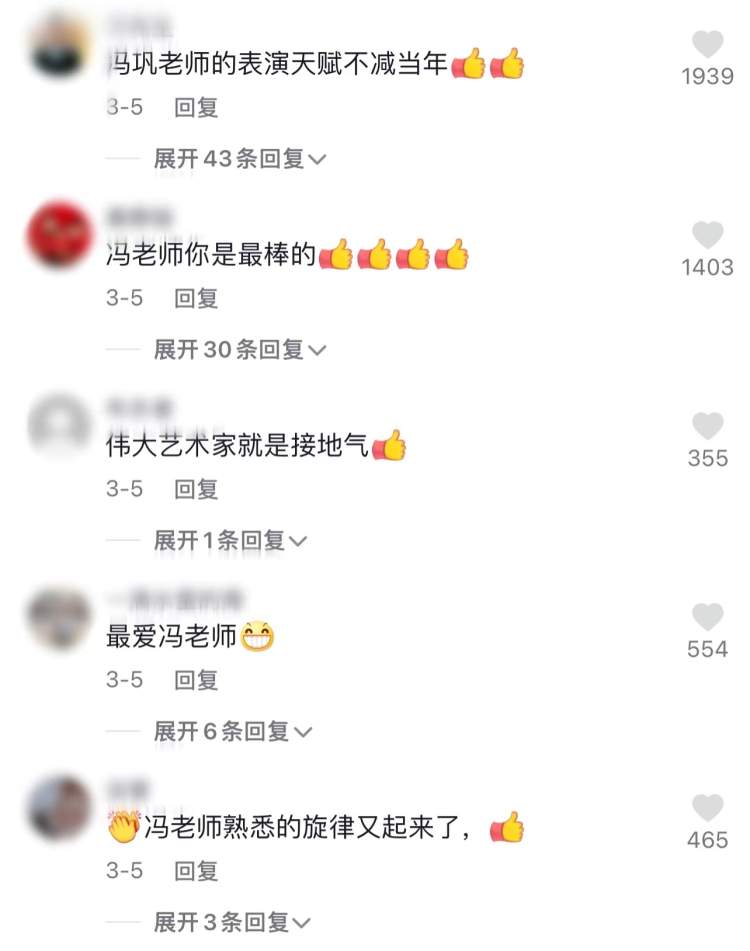Reply to 伟大艺术家就是接地气 comment
Image resolution: width=750 pixels, height=951 pixels.
(x=196, y=489)
